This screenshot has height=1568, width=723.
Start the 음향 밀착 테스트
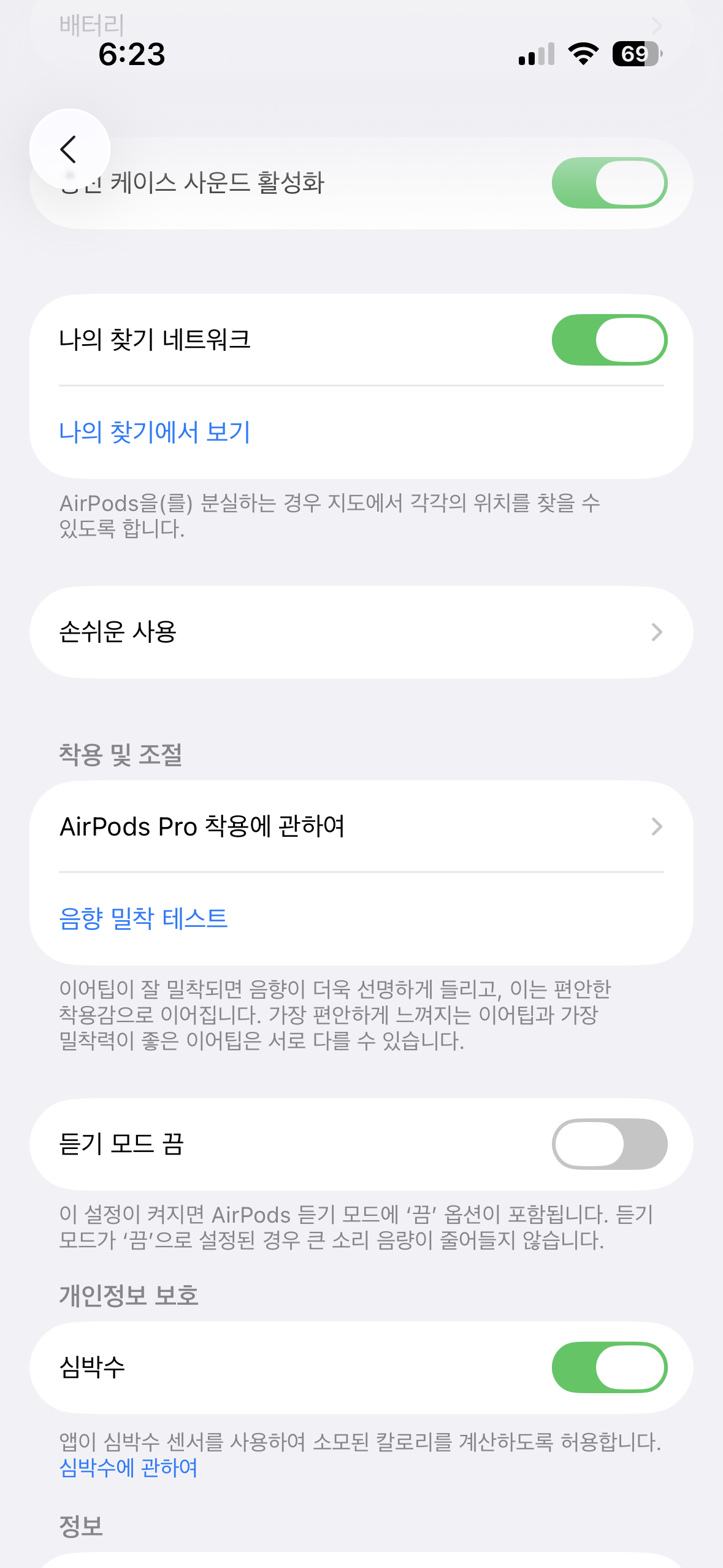143,918
